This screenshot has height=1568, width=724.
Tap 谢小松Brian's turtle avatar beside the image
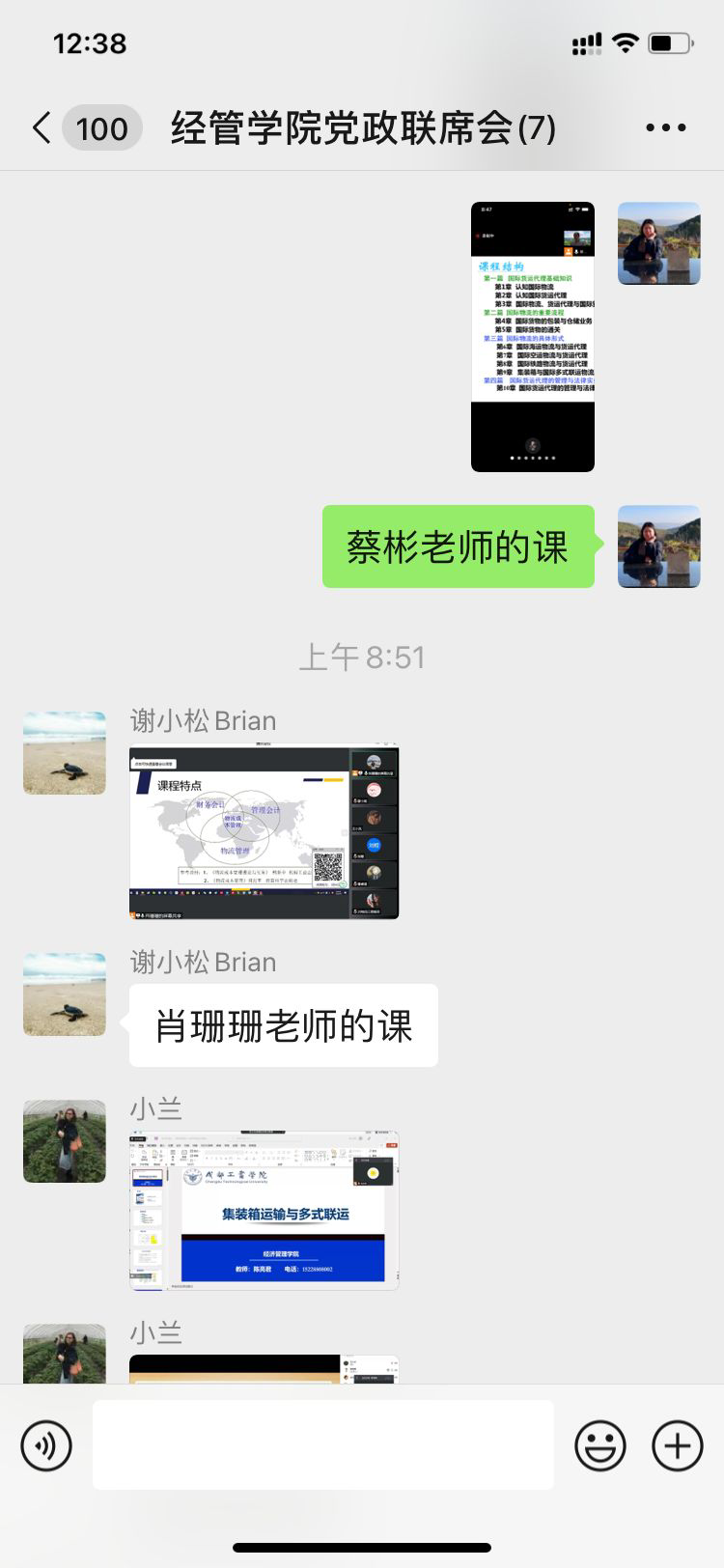click(x=65, y=753)
